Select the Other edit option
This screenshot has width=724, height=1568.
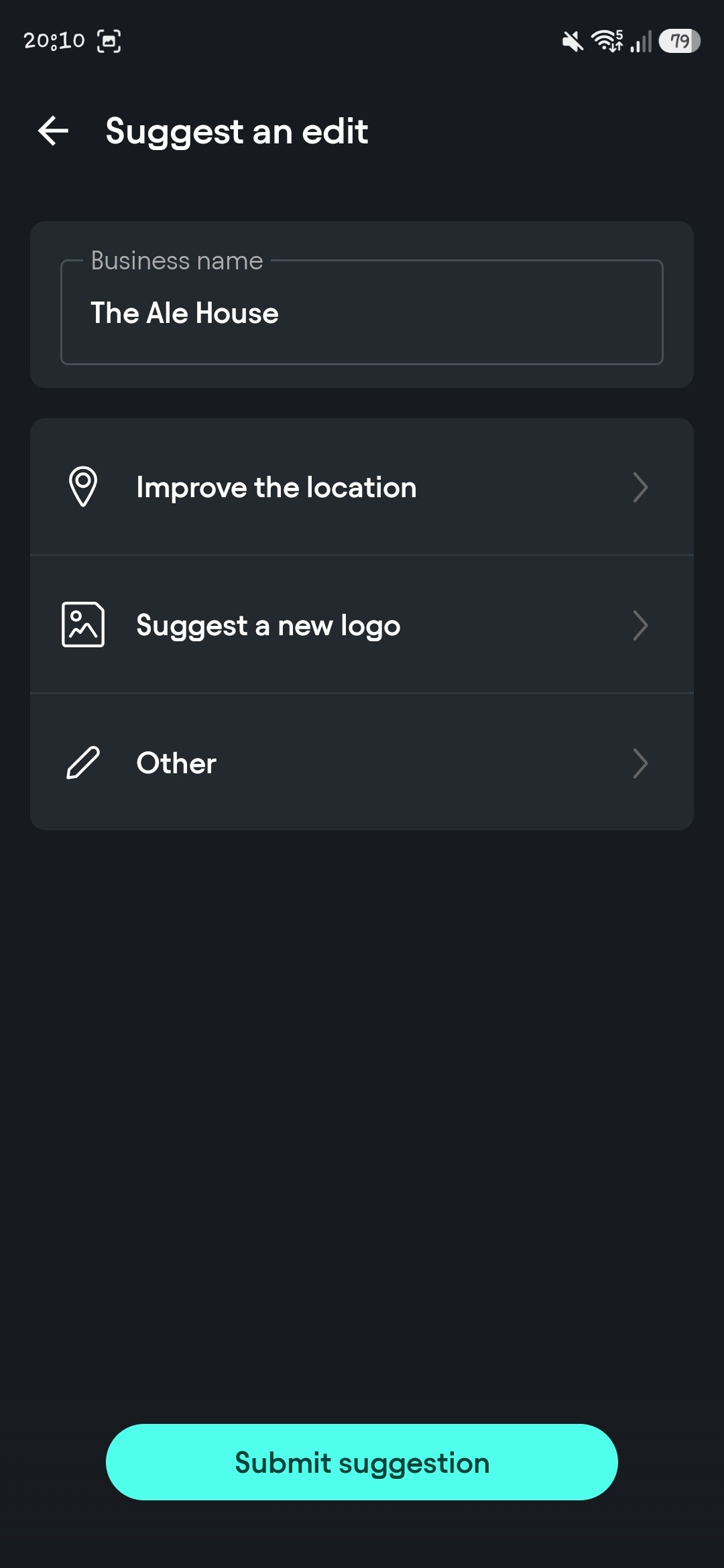(x=361, y=763)
